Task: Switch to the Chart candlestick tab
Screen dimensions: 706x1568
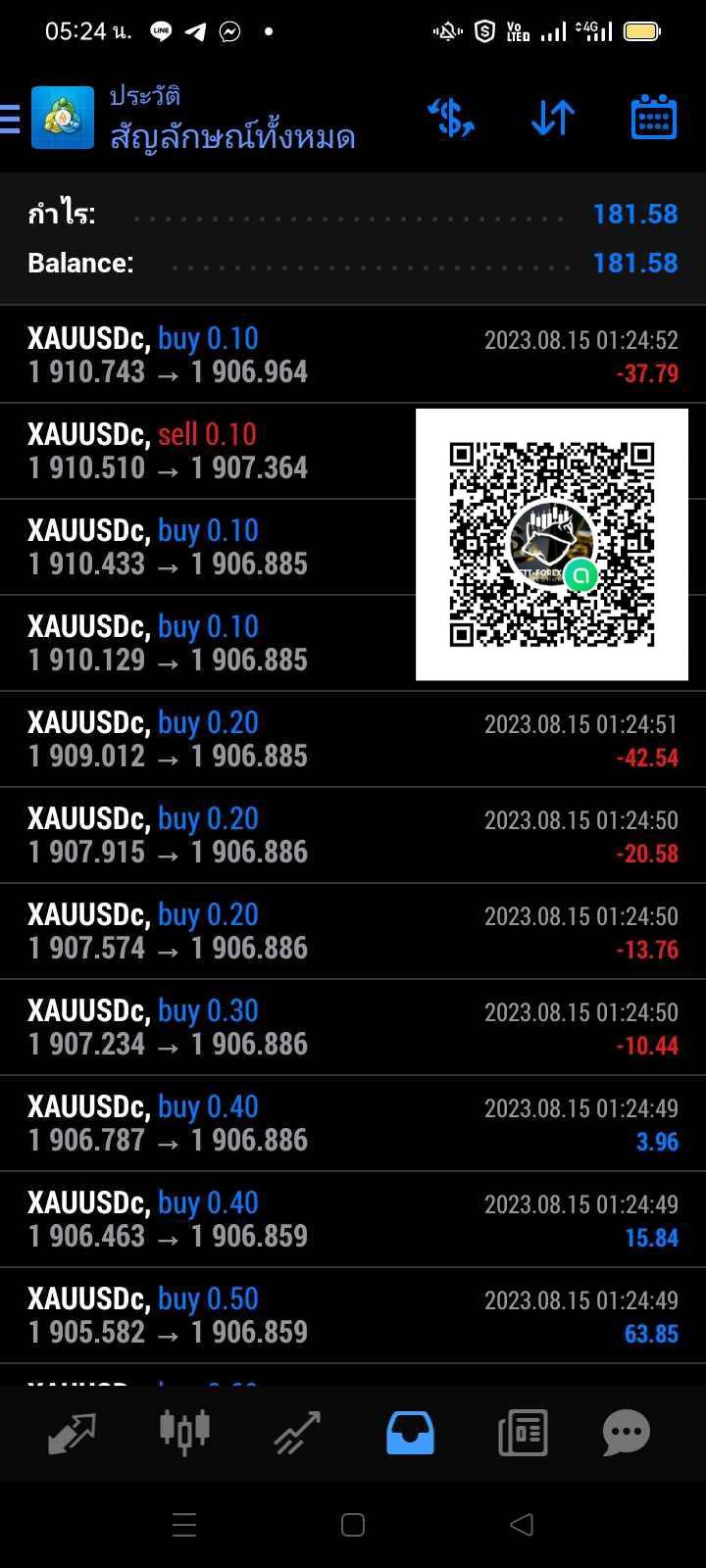Action: click(184, 1431)
